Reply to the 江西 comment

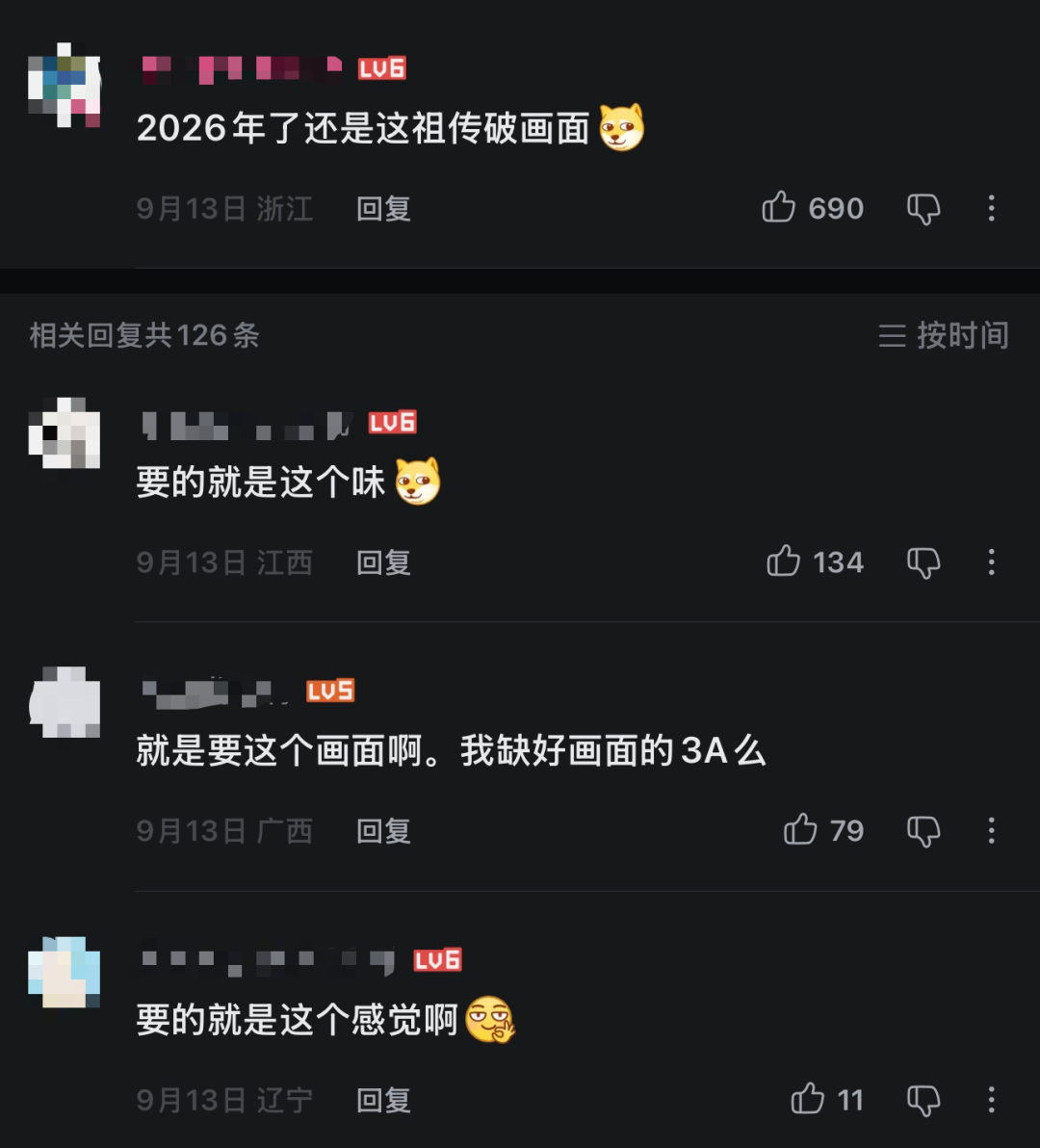[x=383, y=562]
